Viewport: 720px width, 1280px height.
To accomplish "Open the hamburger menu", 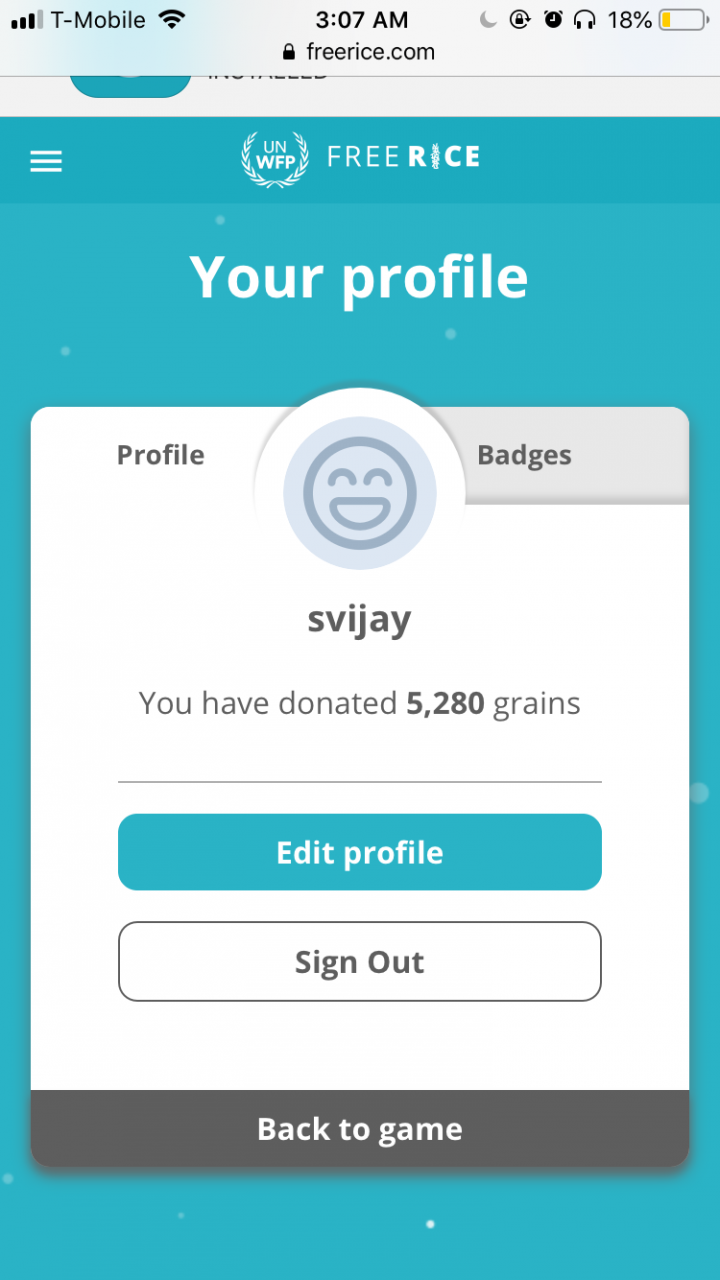I will point(46,161).
